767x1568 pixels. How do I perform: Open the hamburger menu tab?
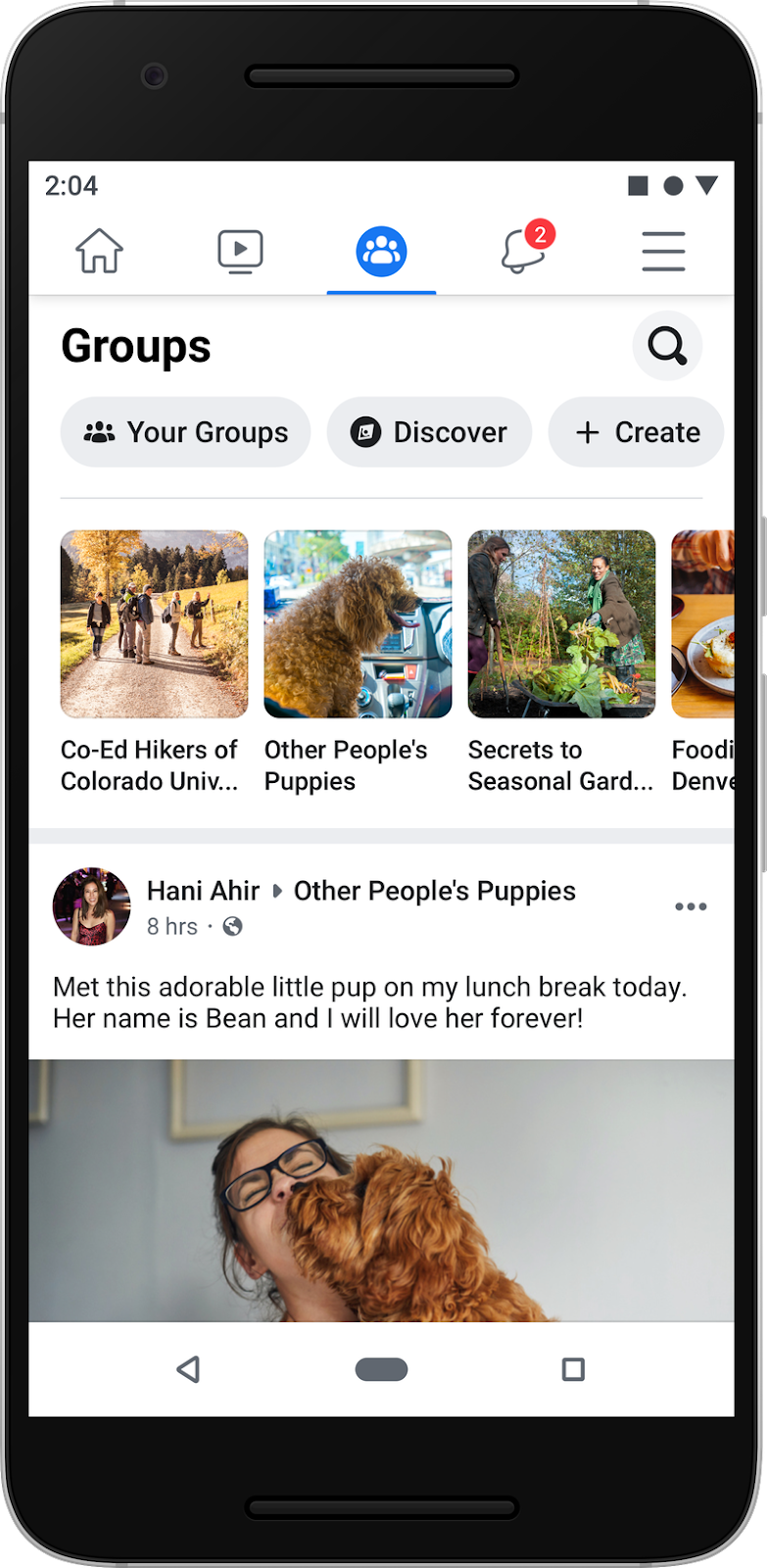[x=663, y=251]
